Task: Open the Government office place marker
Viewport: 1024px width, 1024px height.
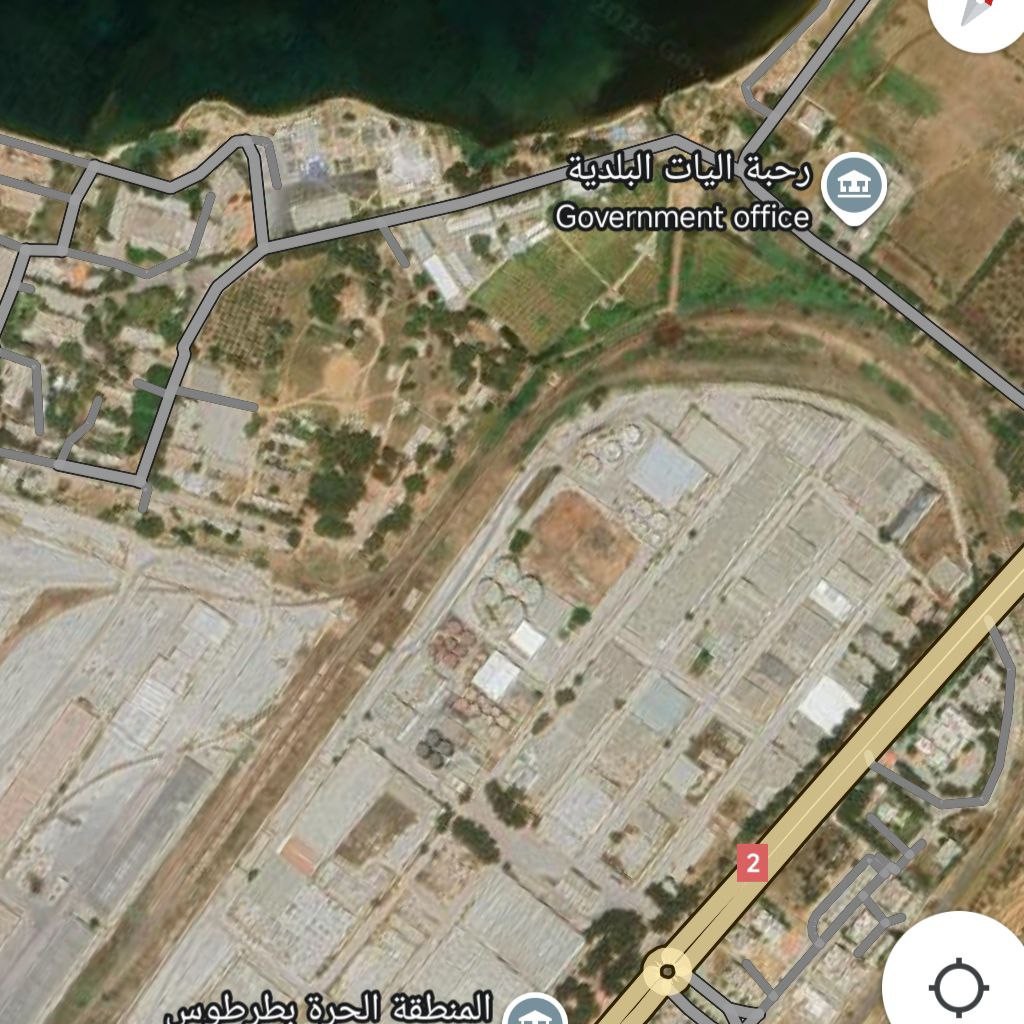Action: click(x=854, y=186)
